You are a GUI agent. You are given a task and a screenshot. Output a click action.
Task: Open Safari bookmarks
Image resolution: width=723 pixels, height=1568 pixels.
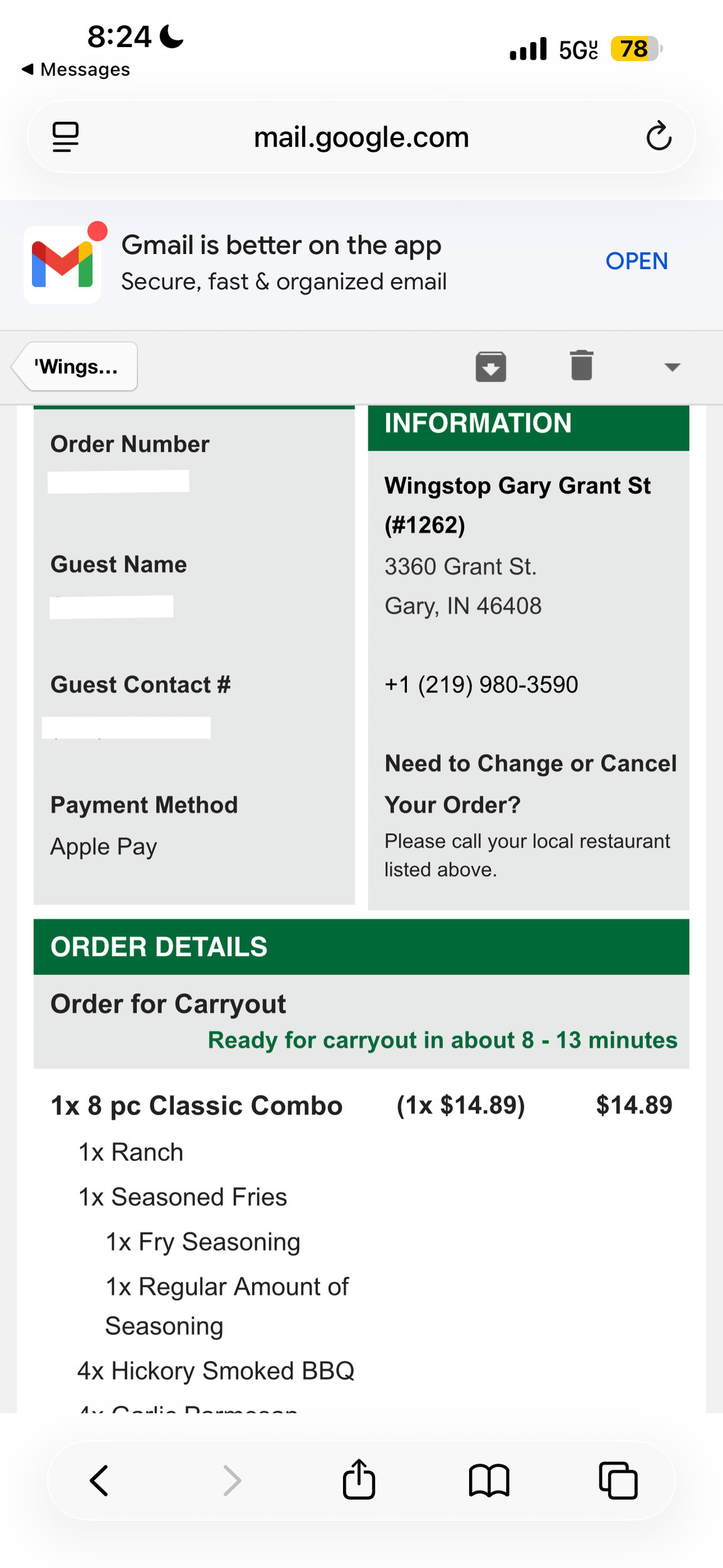(489, 1481)
